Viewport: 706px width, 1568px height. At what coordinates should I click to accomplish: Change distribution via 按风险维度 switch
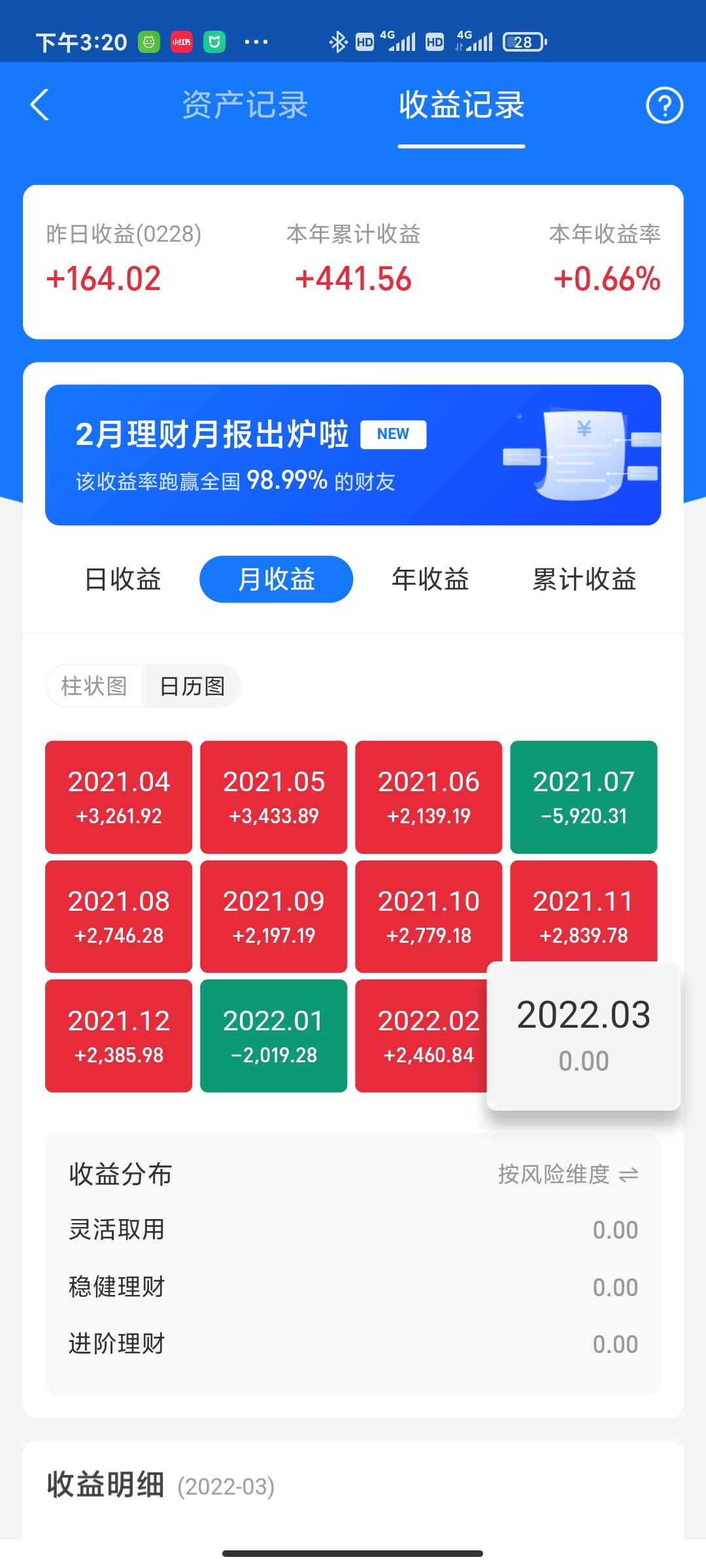[x=567, y=1175]
